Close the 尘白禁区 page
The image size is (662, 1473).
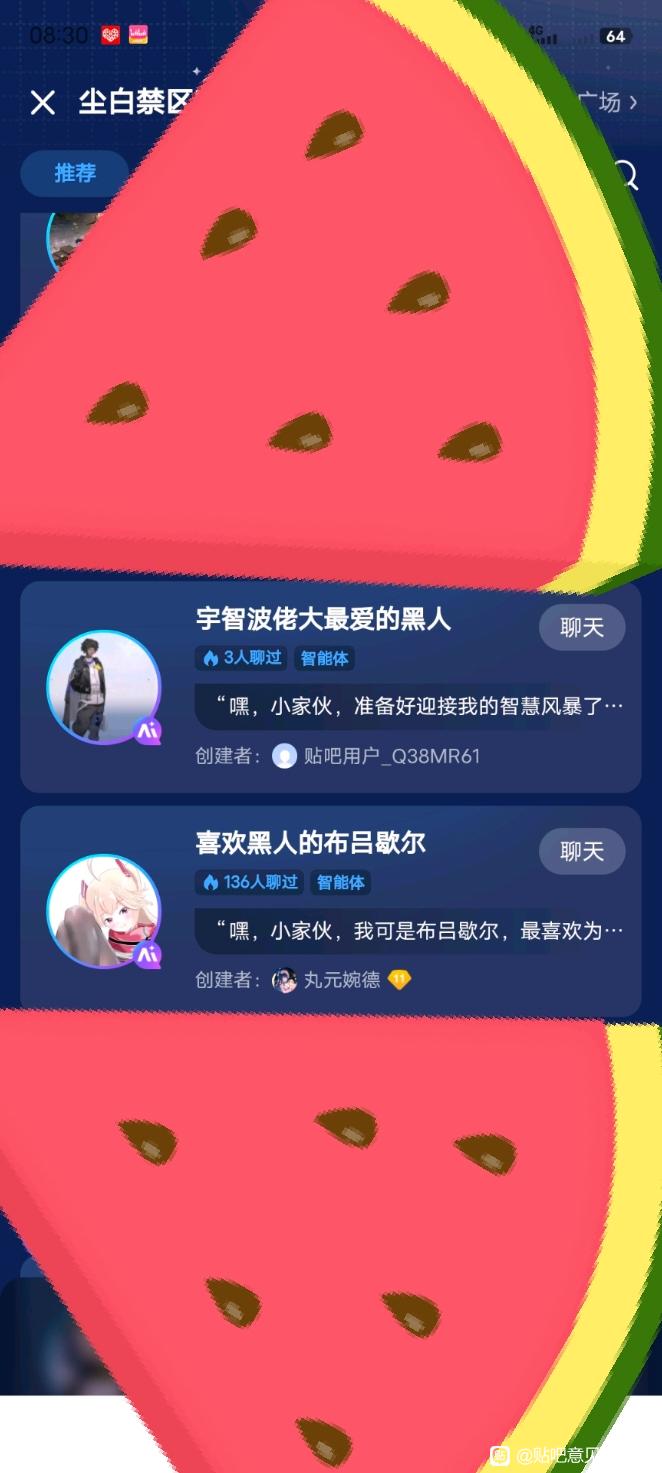coord(43,102)
